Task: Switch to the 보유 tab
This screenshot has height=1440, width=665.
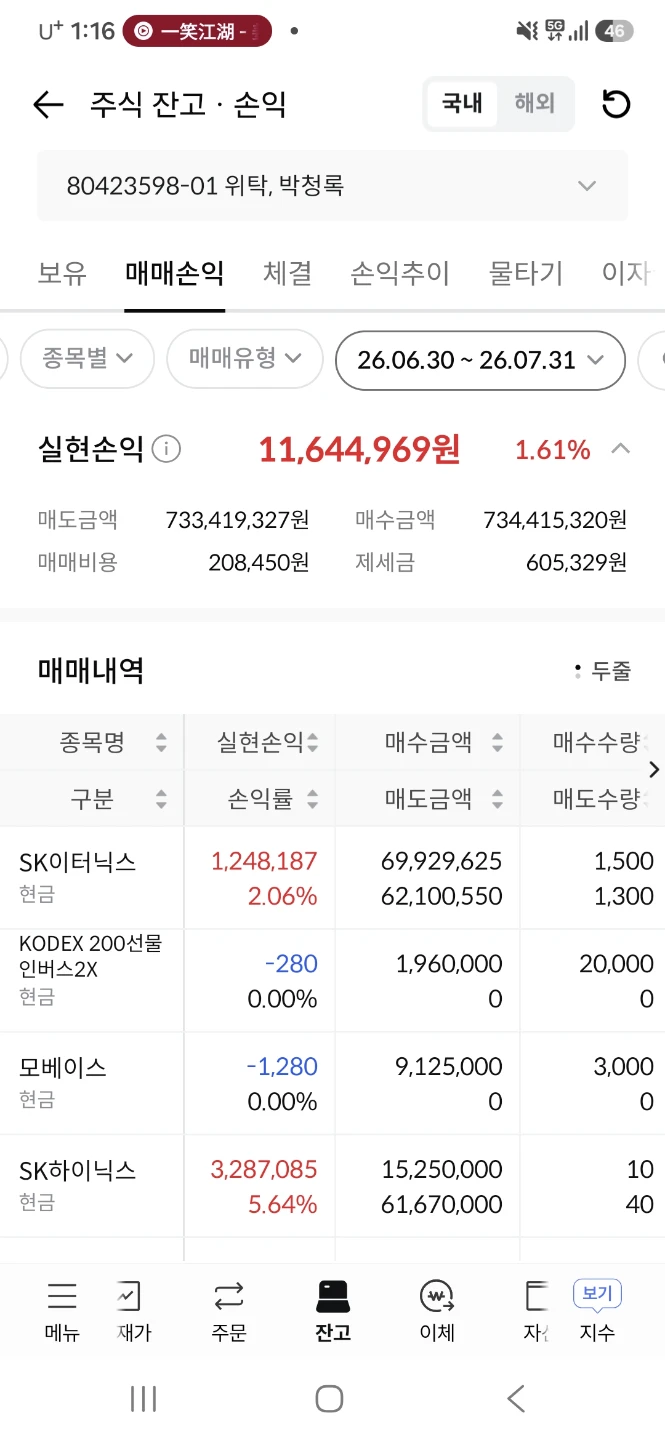Action: point(62,273)
